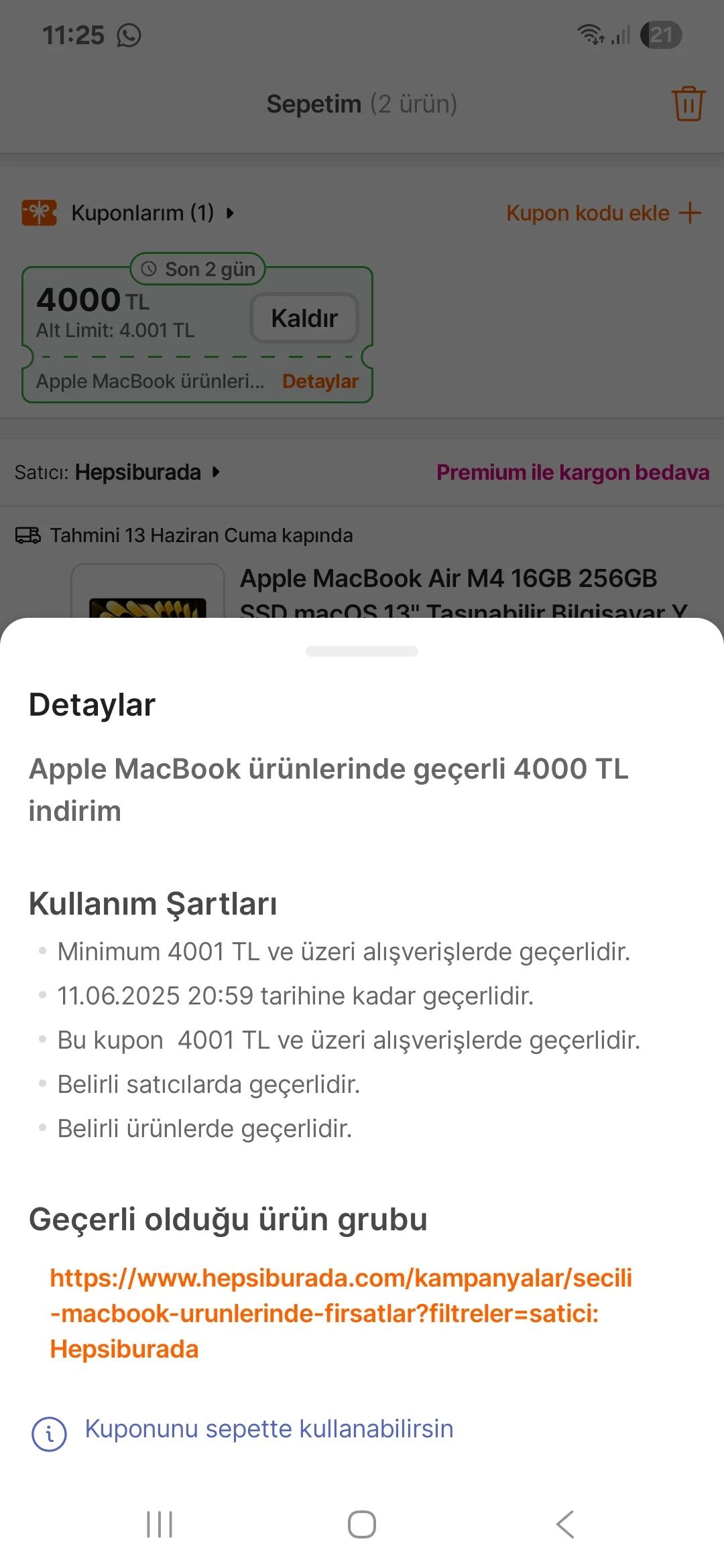Tap Detaylar on the coupon card
Image resolution: width=724 pixels, height=1568 pixels.
coord(320,381)
